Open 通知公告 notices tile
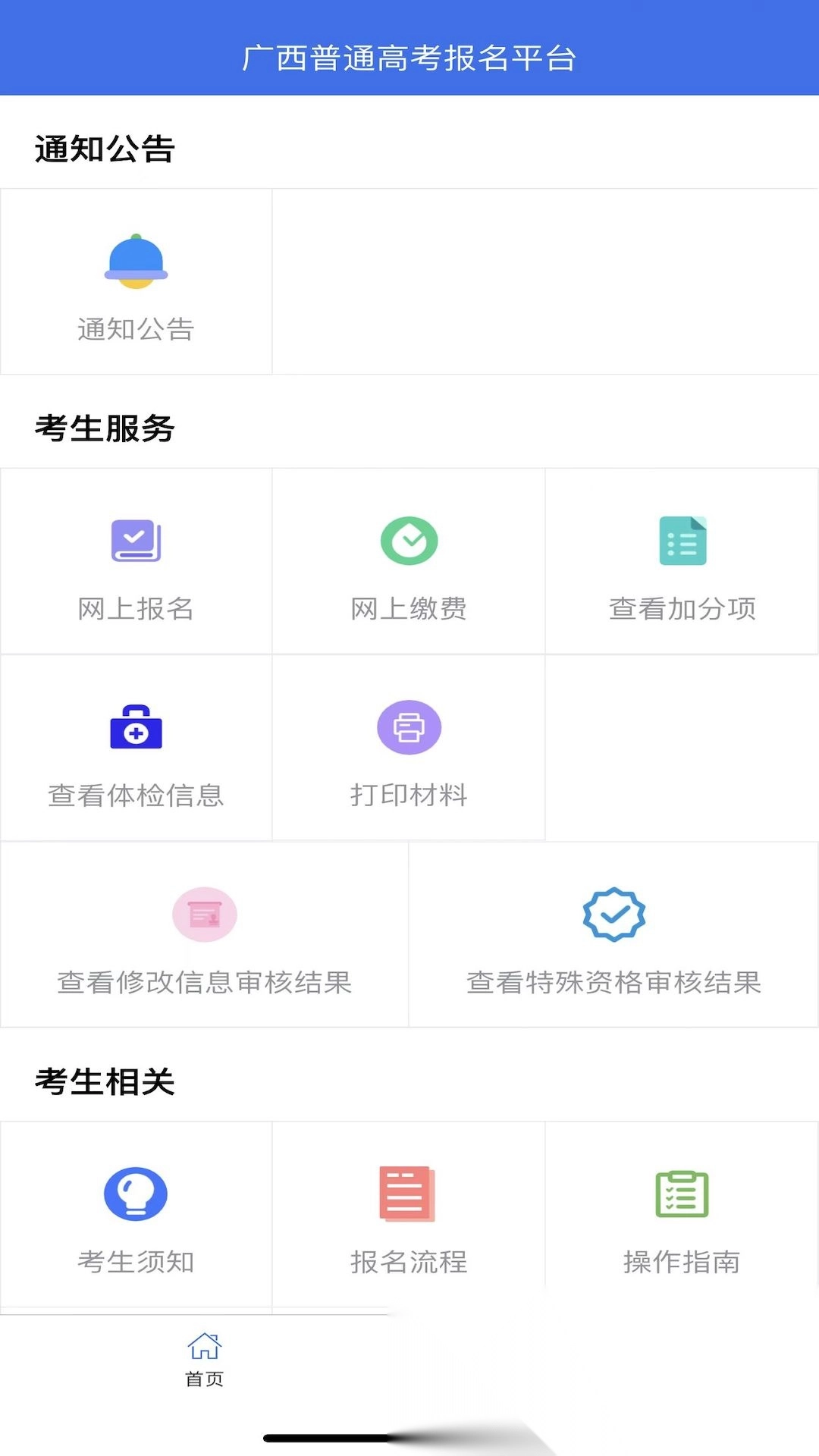 [136, 282]
